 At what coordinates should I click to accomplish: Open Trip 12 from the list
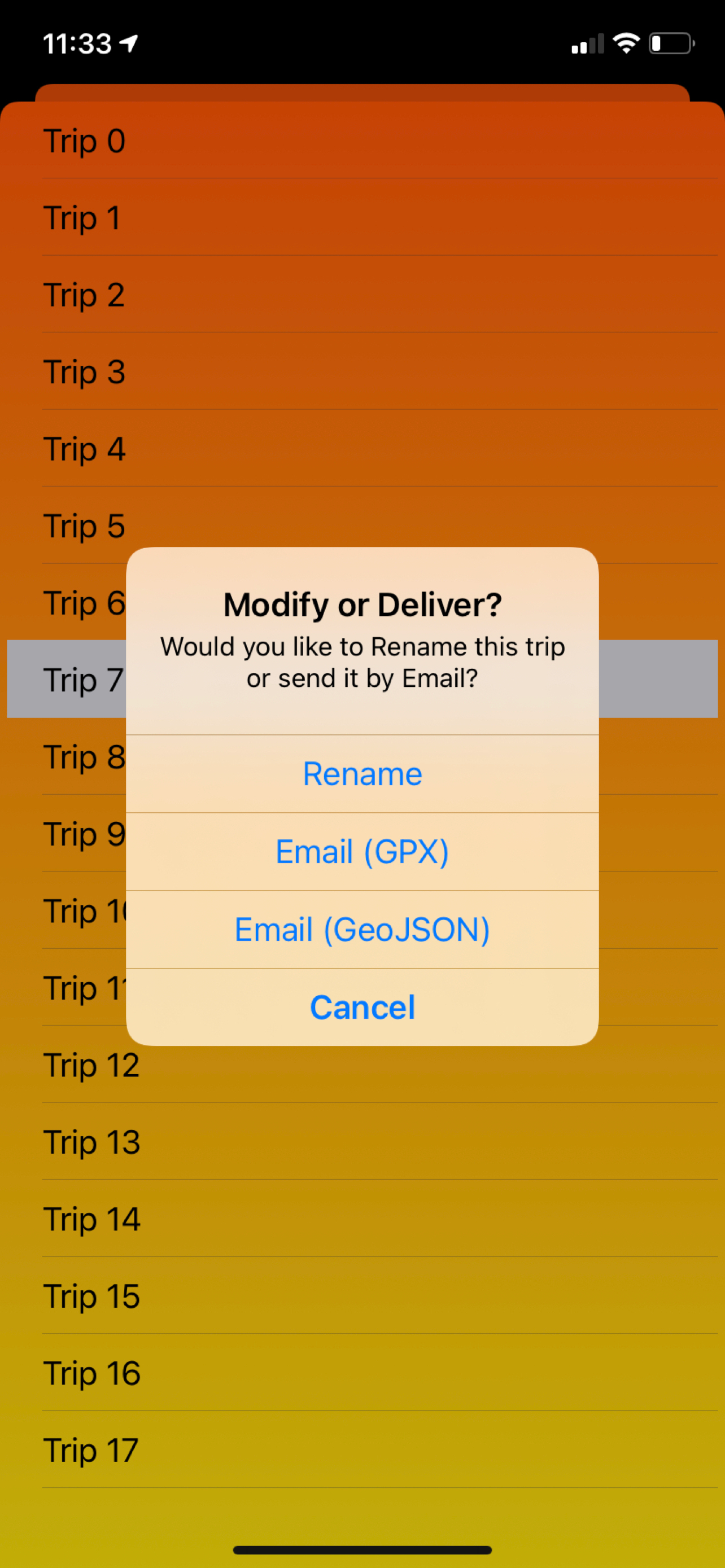tap(91, 1065)
